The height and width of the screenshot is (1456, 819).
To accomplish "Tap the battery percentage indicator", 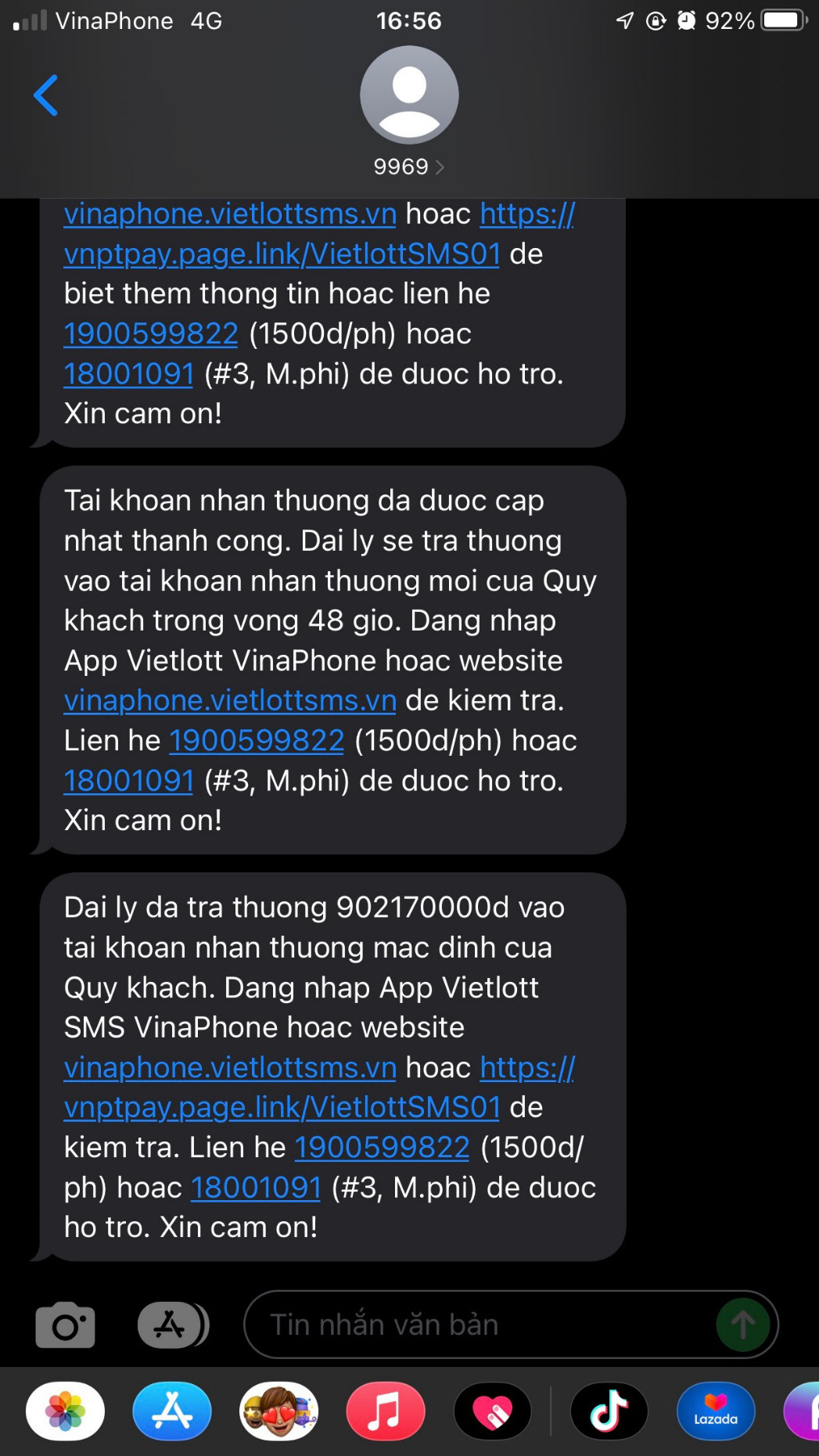I will click(730, 21).
